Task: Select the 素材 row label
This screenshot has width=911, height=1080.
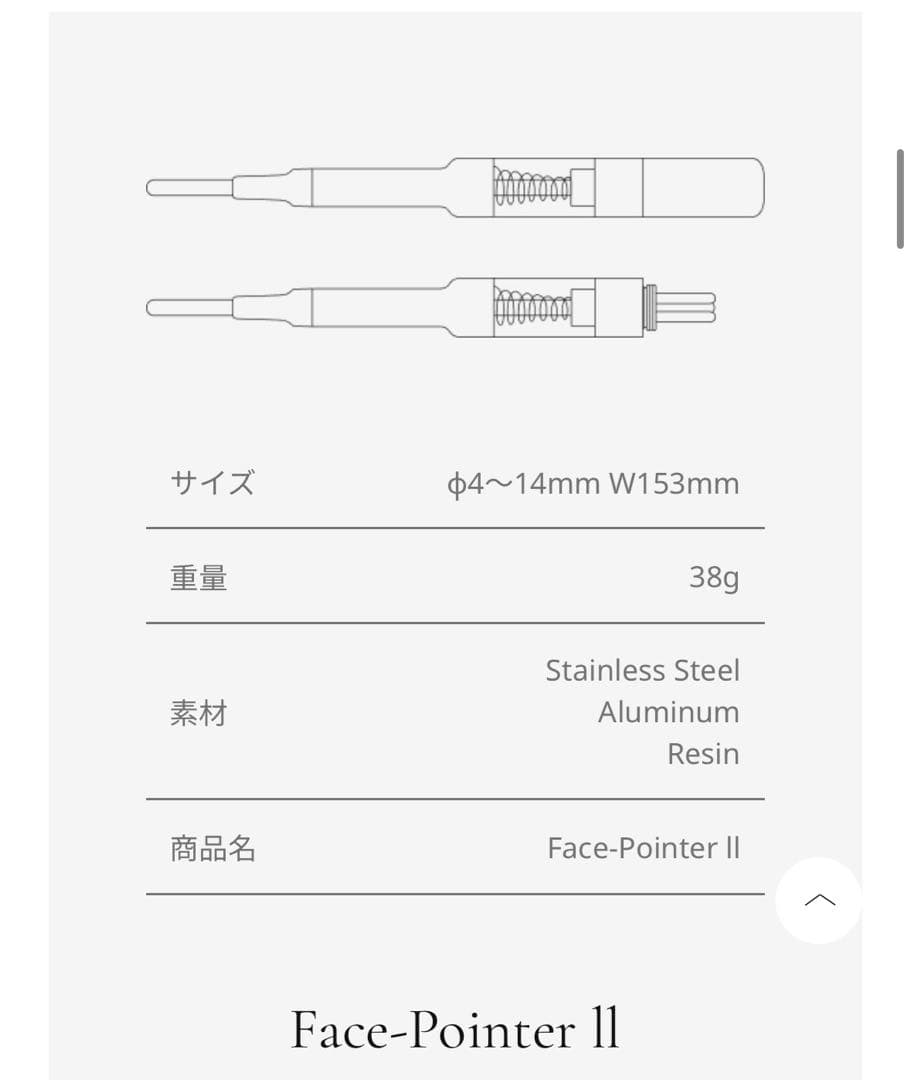Action: (x=198, y=712)
